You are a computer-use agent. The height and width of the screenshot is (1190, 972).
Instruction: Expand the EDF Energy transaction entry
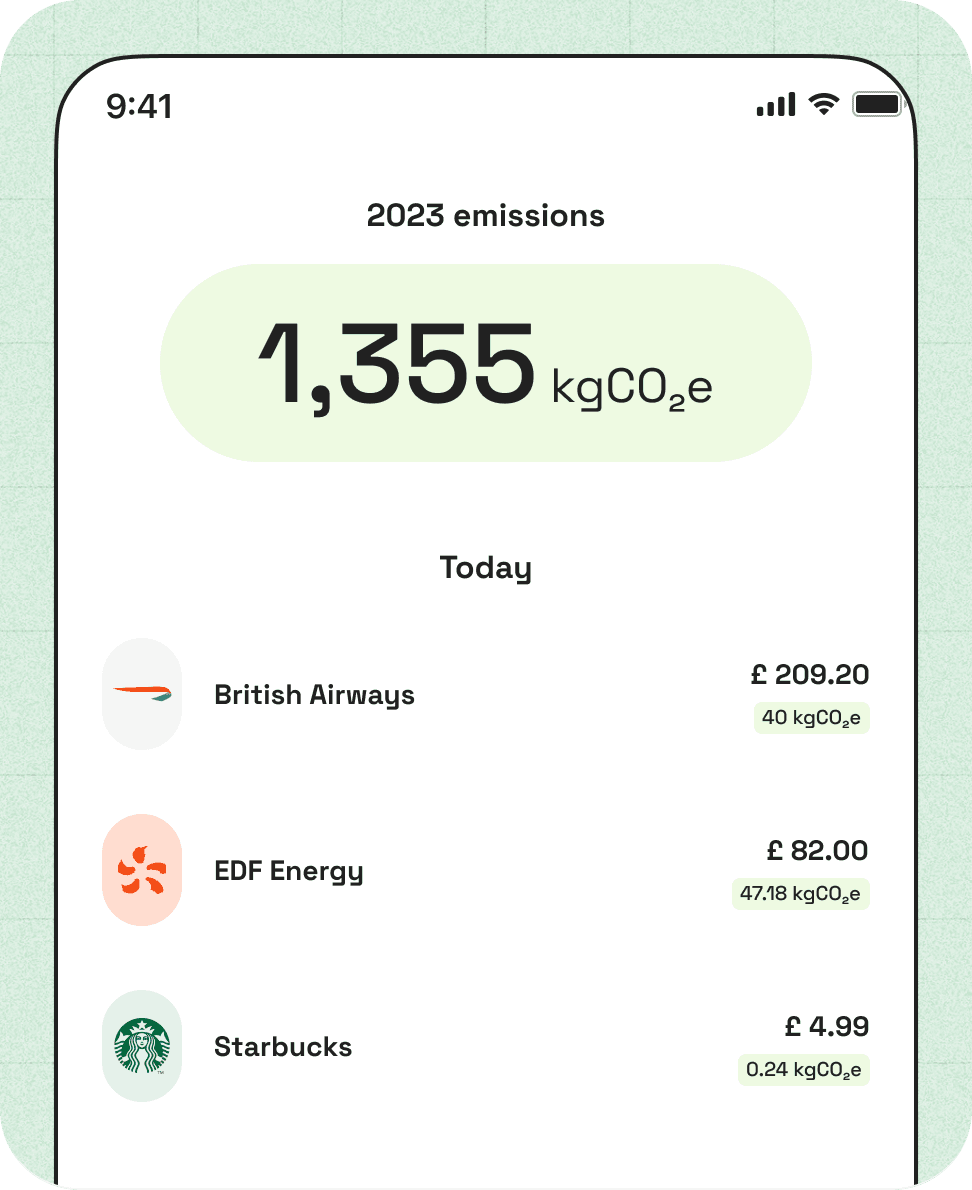[290, 870]
